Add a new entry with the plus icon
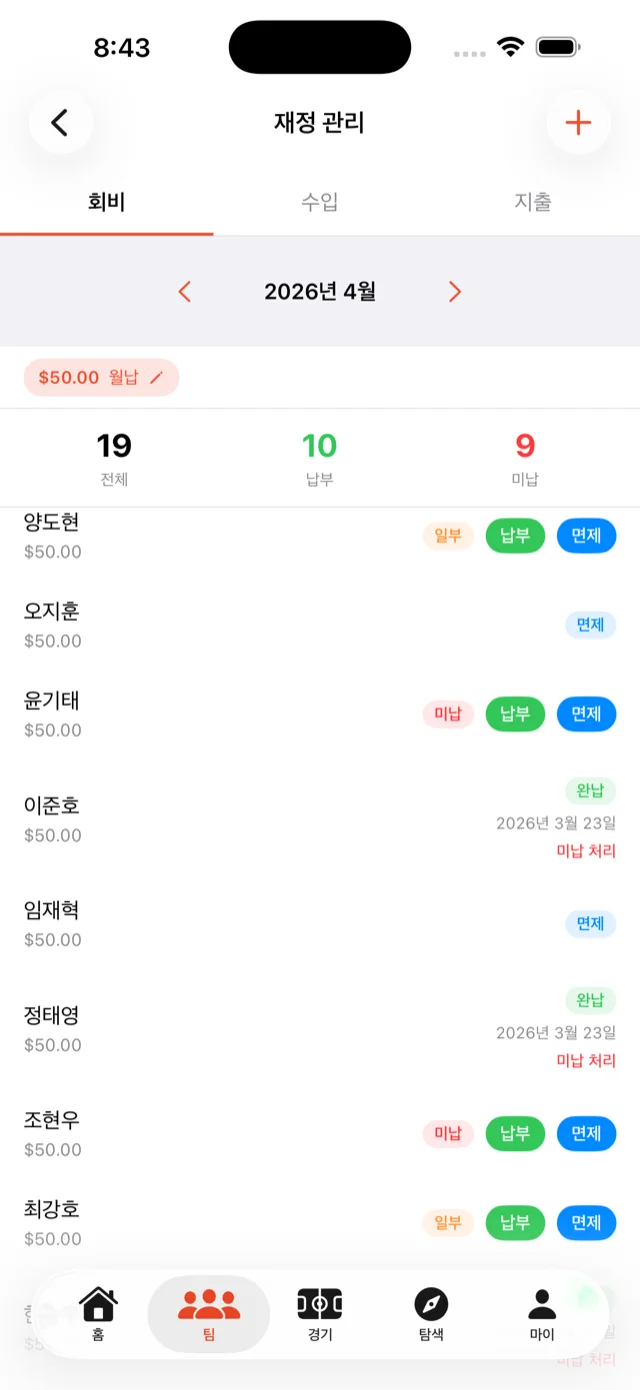Screen dimensions: 640x1390 pyautogui.click(x=578, y=123)
